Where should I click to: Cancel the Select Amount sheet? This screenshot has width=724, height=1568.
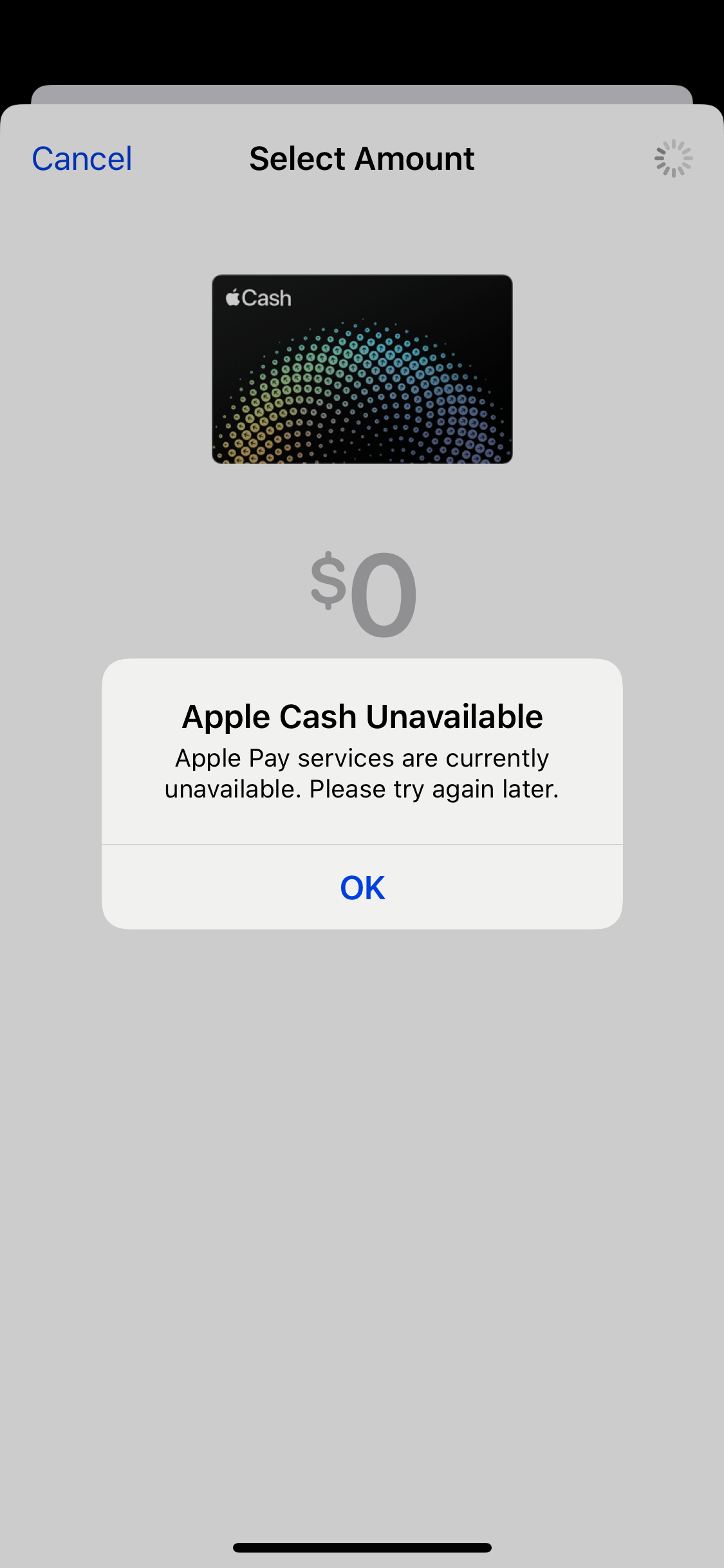tap(82, 158)
